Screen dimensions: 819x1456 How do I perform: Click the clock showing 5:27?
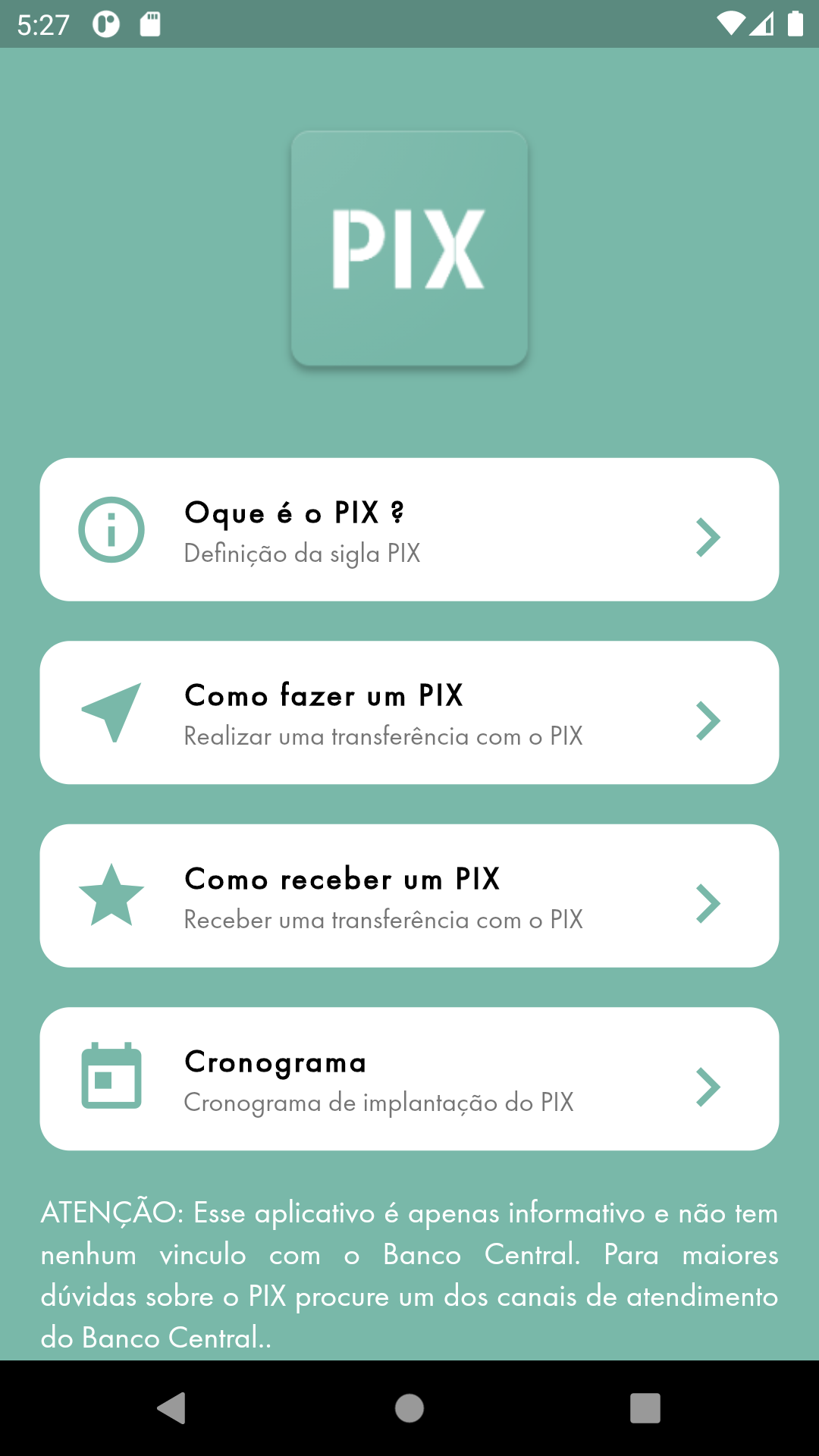point(42,24)
